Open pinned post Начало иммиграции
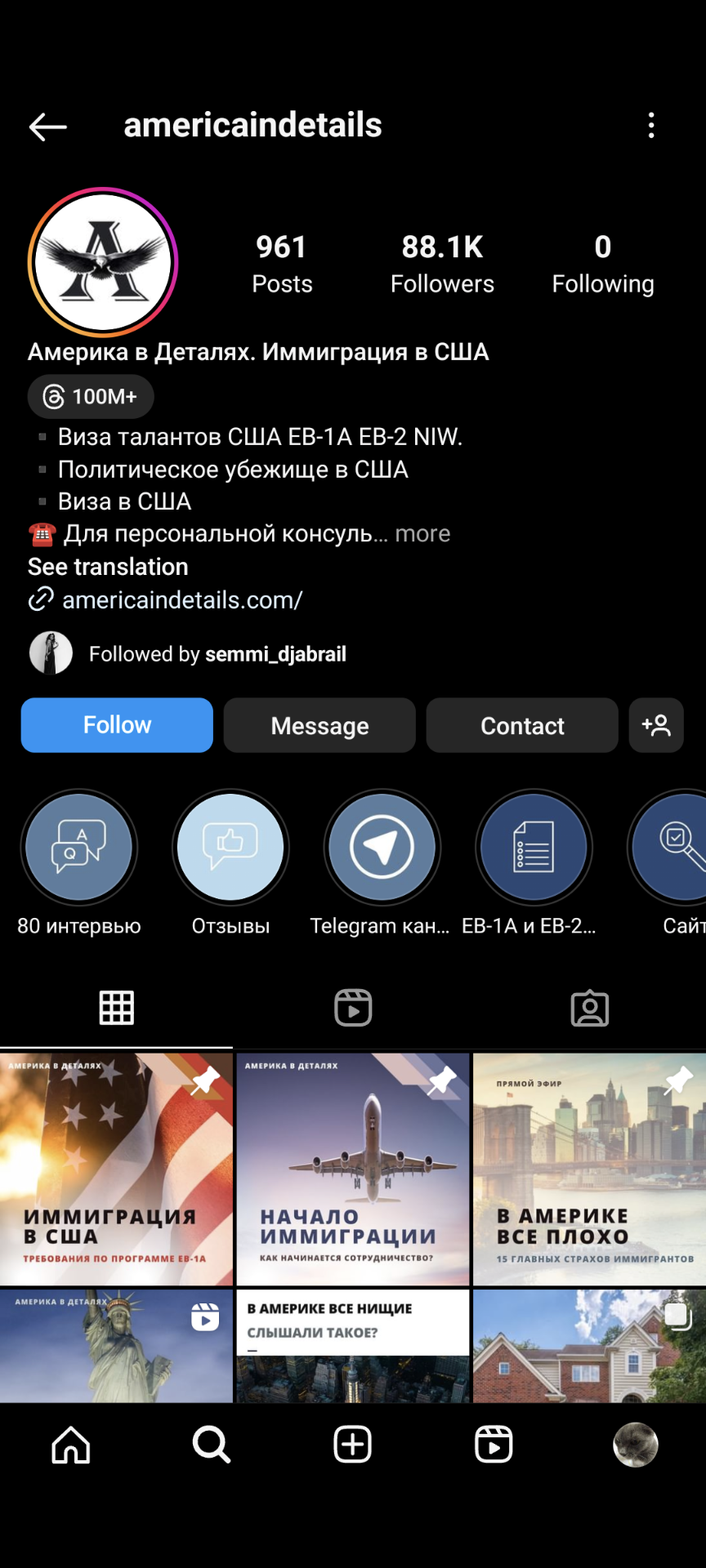This screenshot has width=706, height=1568. point(353,1169)
